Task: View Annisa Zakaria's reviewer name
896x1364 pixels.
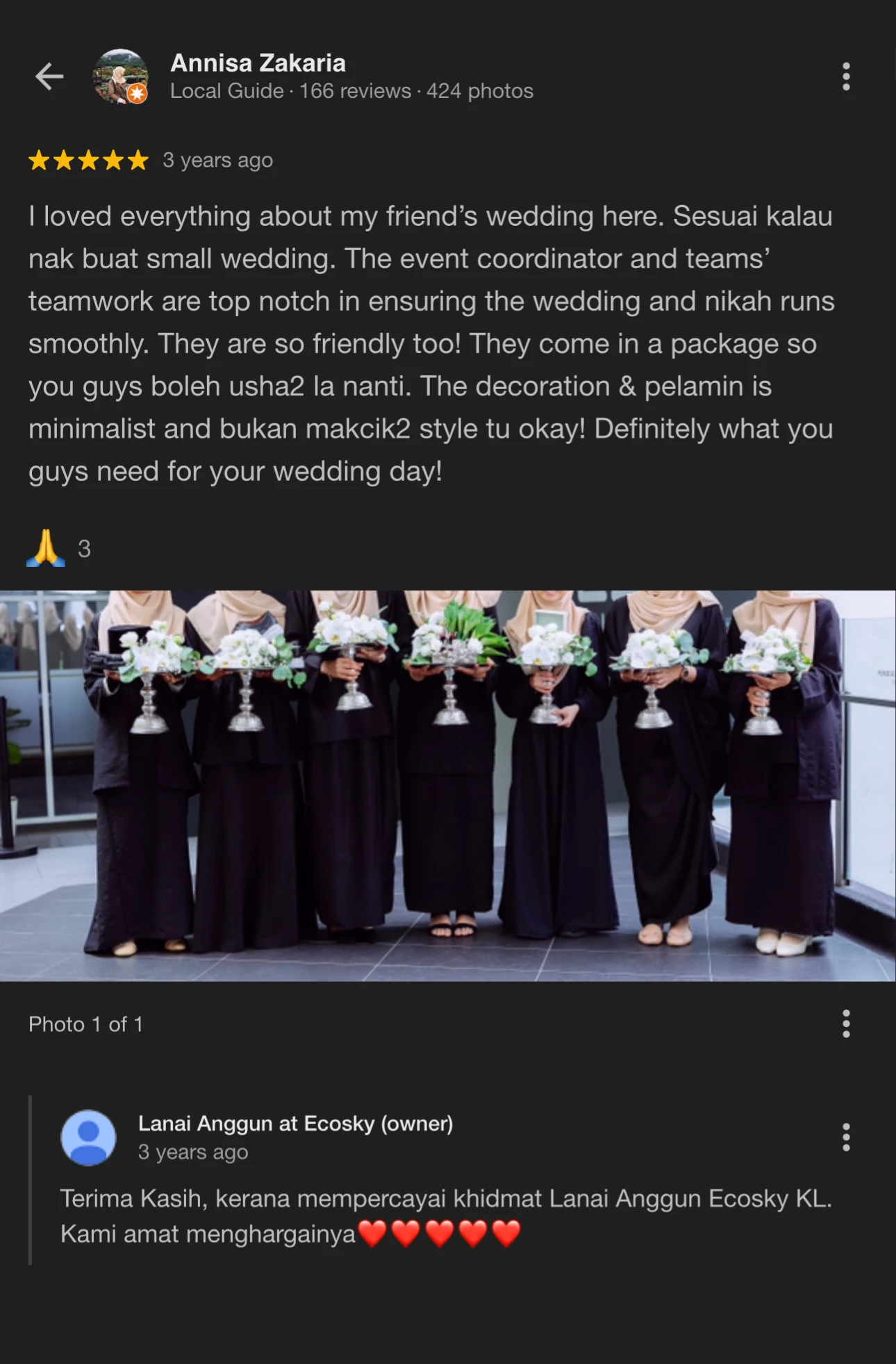Action: coord(258,63)
